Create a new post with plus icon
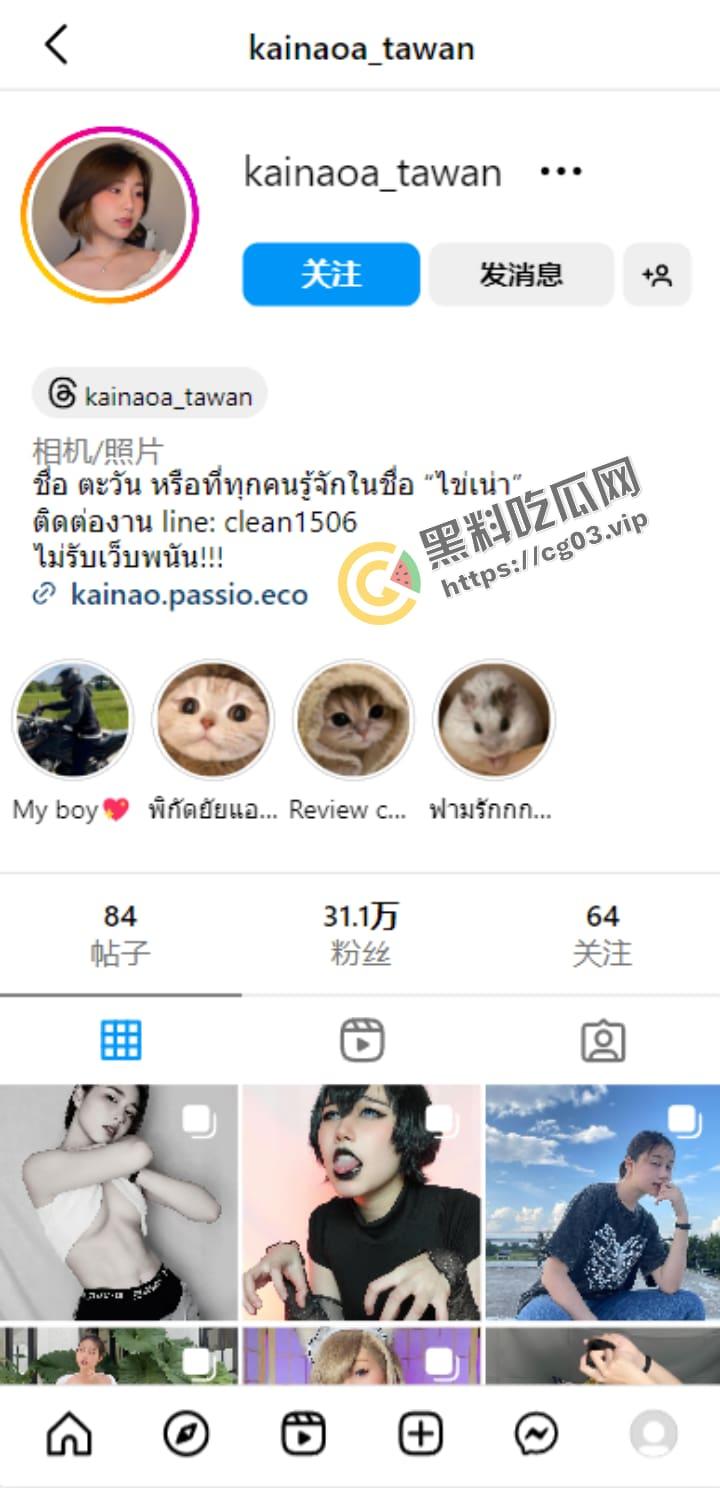This screenshot has height=1488, width=720. [x=420, y=1436]
